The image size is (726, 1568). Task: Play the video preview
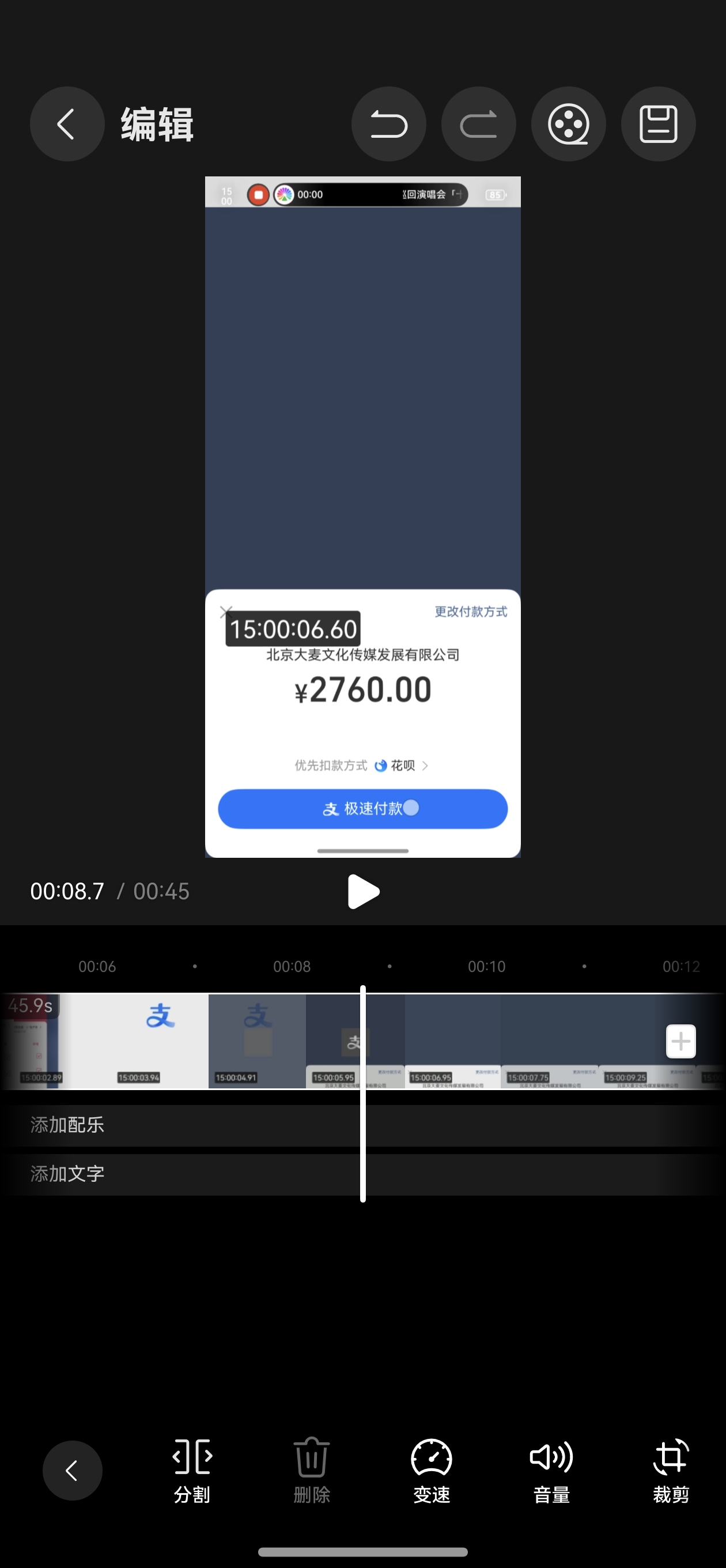pos(364,892)
